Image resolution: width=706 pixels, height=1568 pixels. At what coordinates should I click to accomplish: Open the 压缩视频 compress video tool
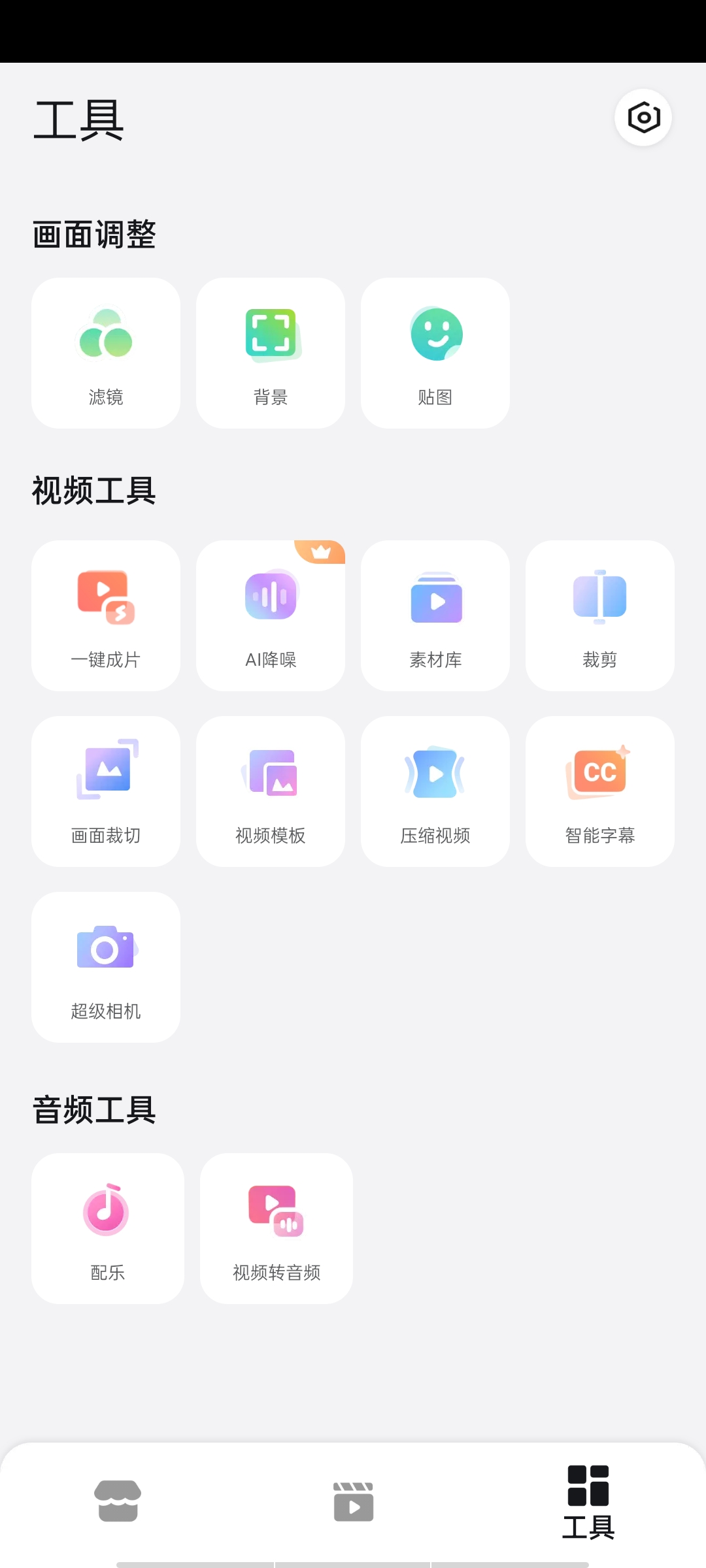click(435, 791)
